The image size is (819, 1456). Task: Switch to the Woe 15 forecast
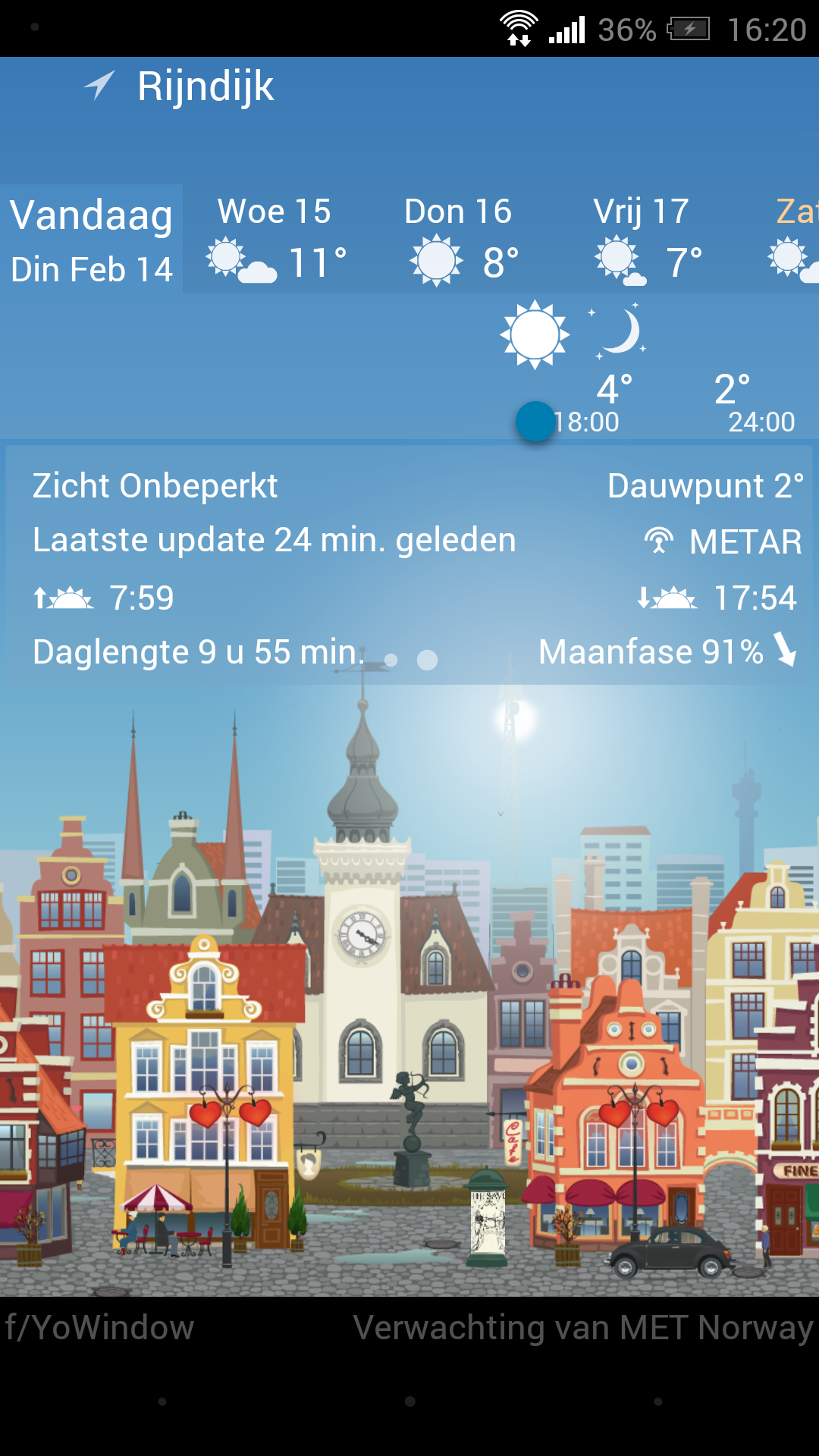[x=275, y=239]
